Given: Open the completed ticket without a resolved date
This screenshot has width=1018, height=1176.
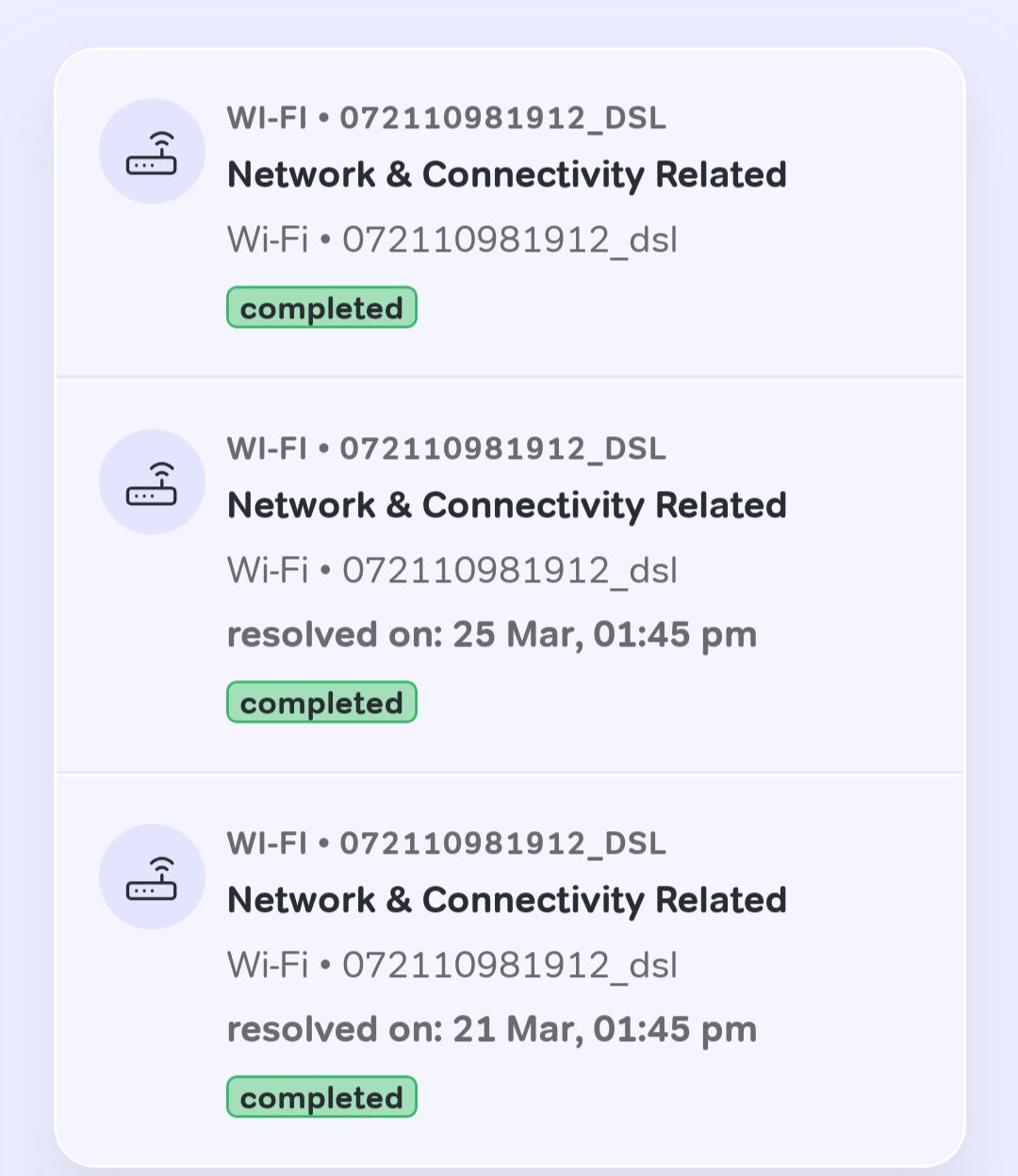Looking at the screenshot, I should (x=509, y=213).
